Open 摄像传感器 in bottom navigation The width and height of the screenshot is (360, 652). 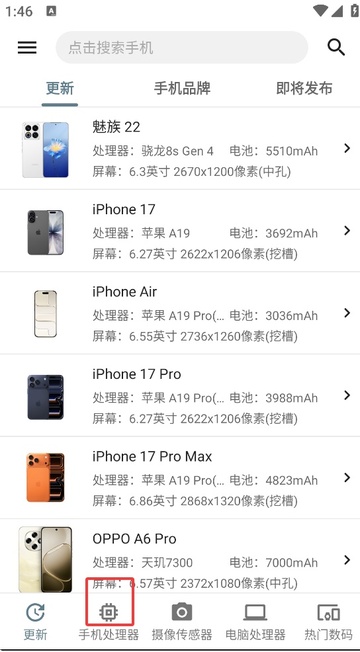182,621
